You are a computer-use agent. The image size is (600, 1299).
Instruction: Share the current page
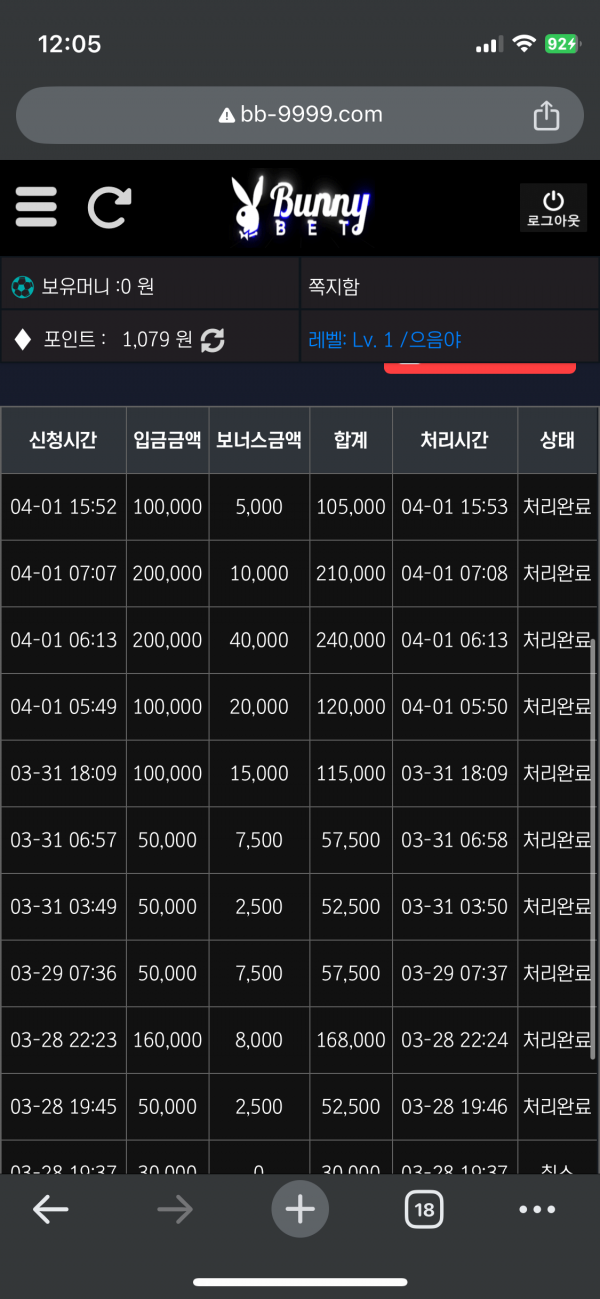[x=546, y=115]
